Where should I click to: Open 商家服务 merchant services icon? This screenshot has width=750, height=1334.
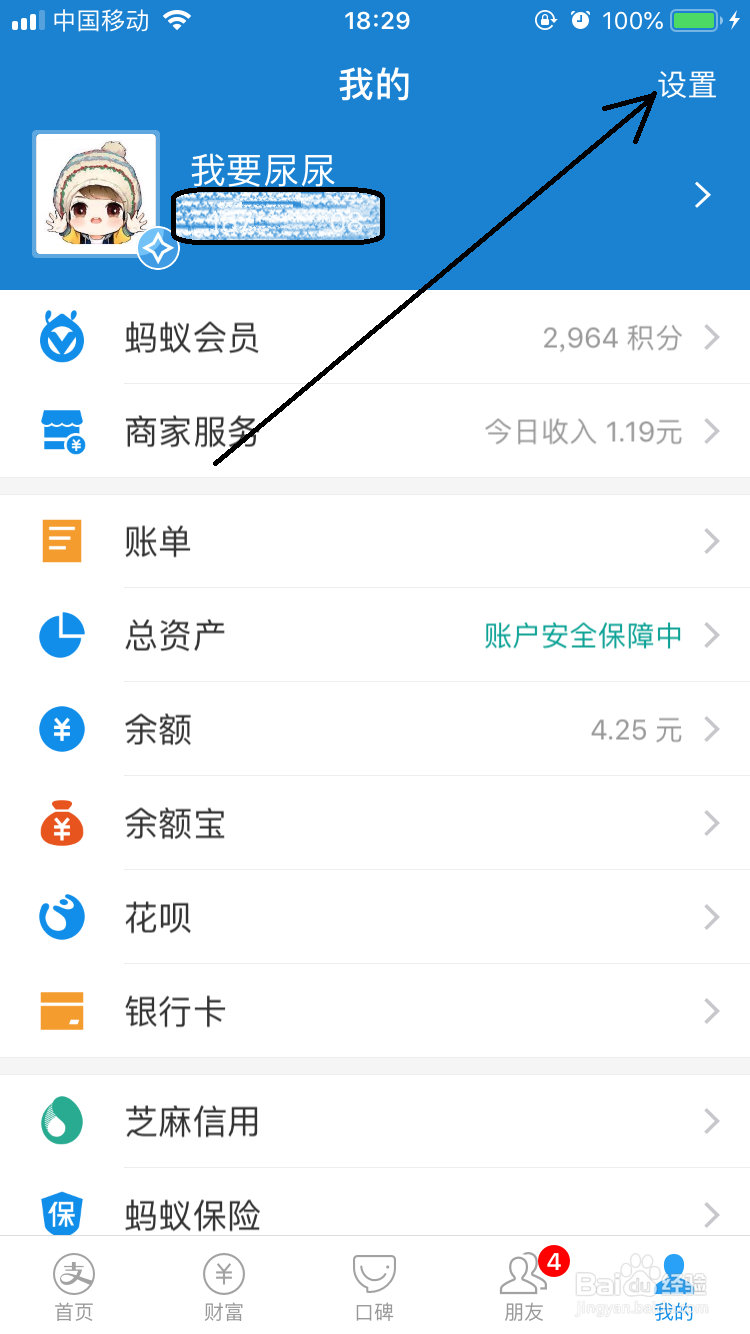point(62,432)
